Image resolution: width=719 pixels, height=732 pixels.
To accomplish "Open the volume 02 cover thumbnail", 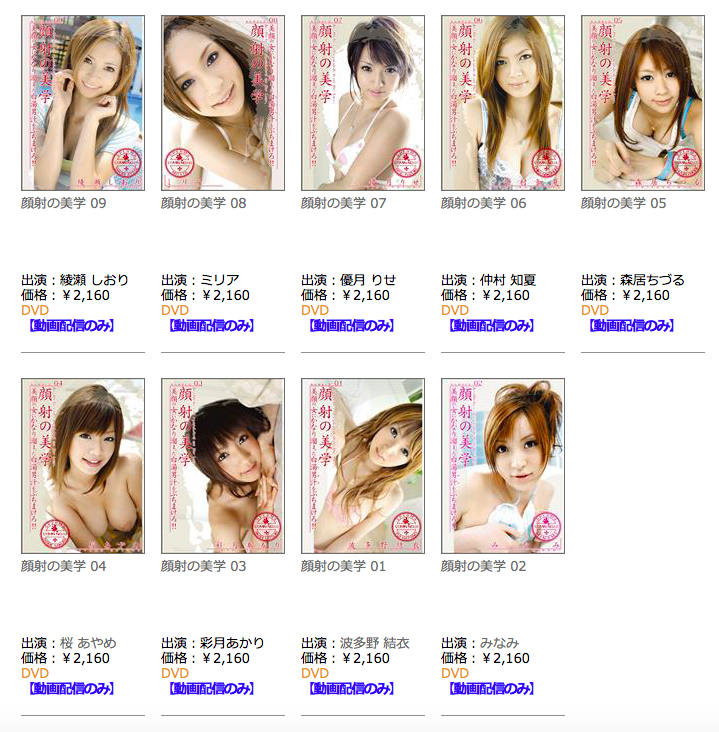I will point(503,466).
